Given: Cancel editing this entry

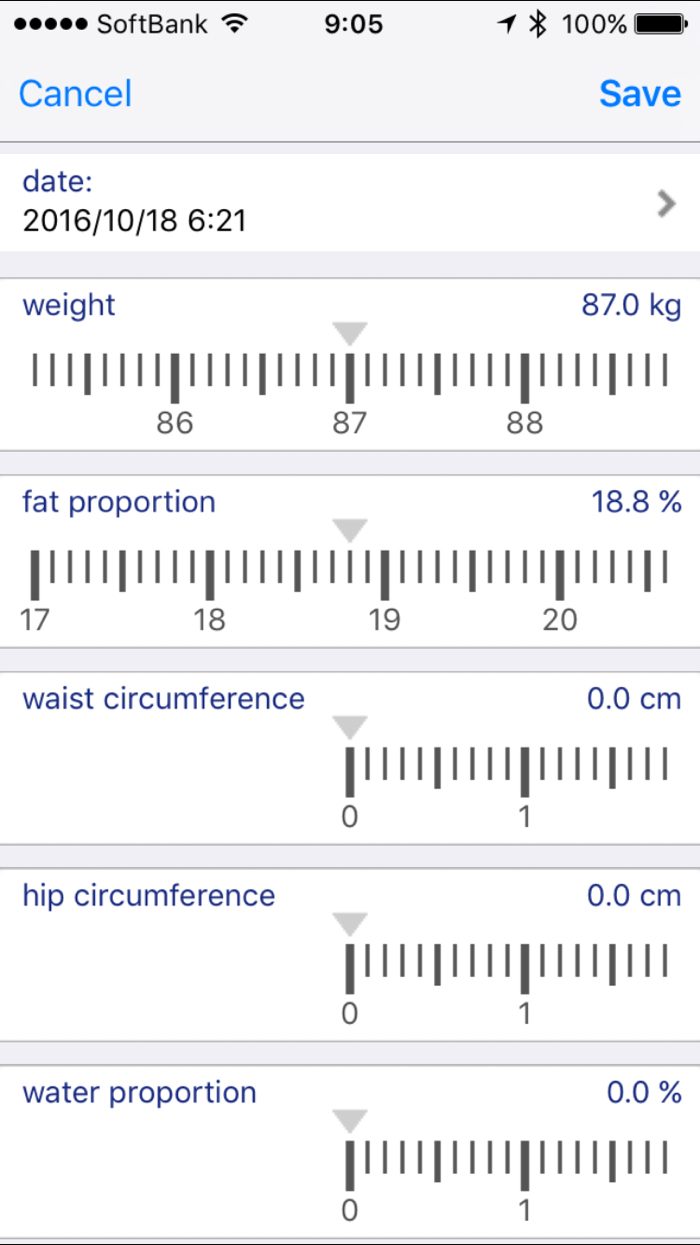Looking at the screenshot, I should (x=75, y=94).
